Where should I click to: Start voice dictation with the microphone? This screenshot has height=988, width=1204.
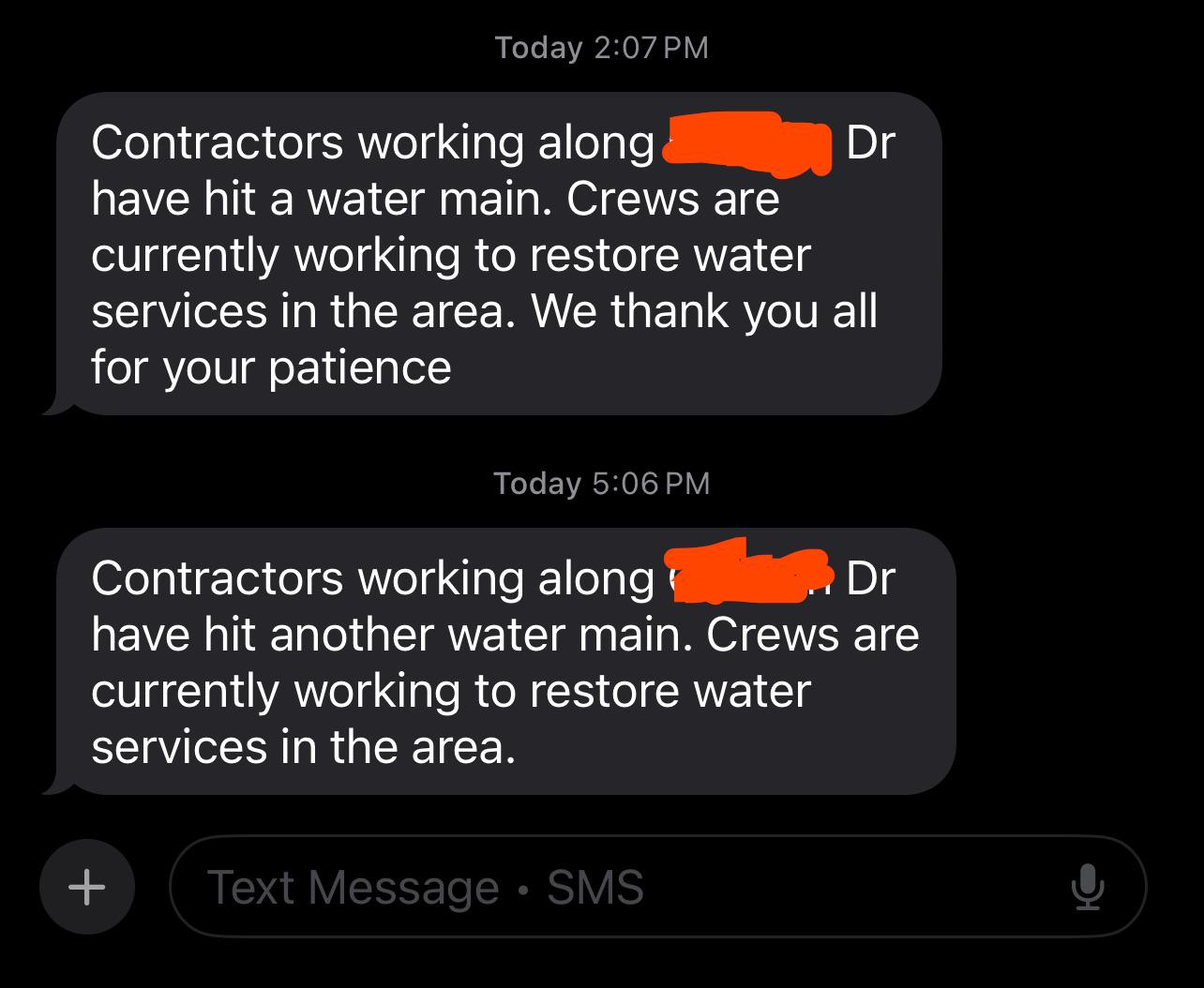coord(1087,887)
